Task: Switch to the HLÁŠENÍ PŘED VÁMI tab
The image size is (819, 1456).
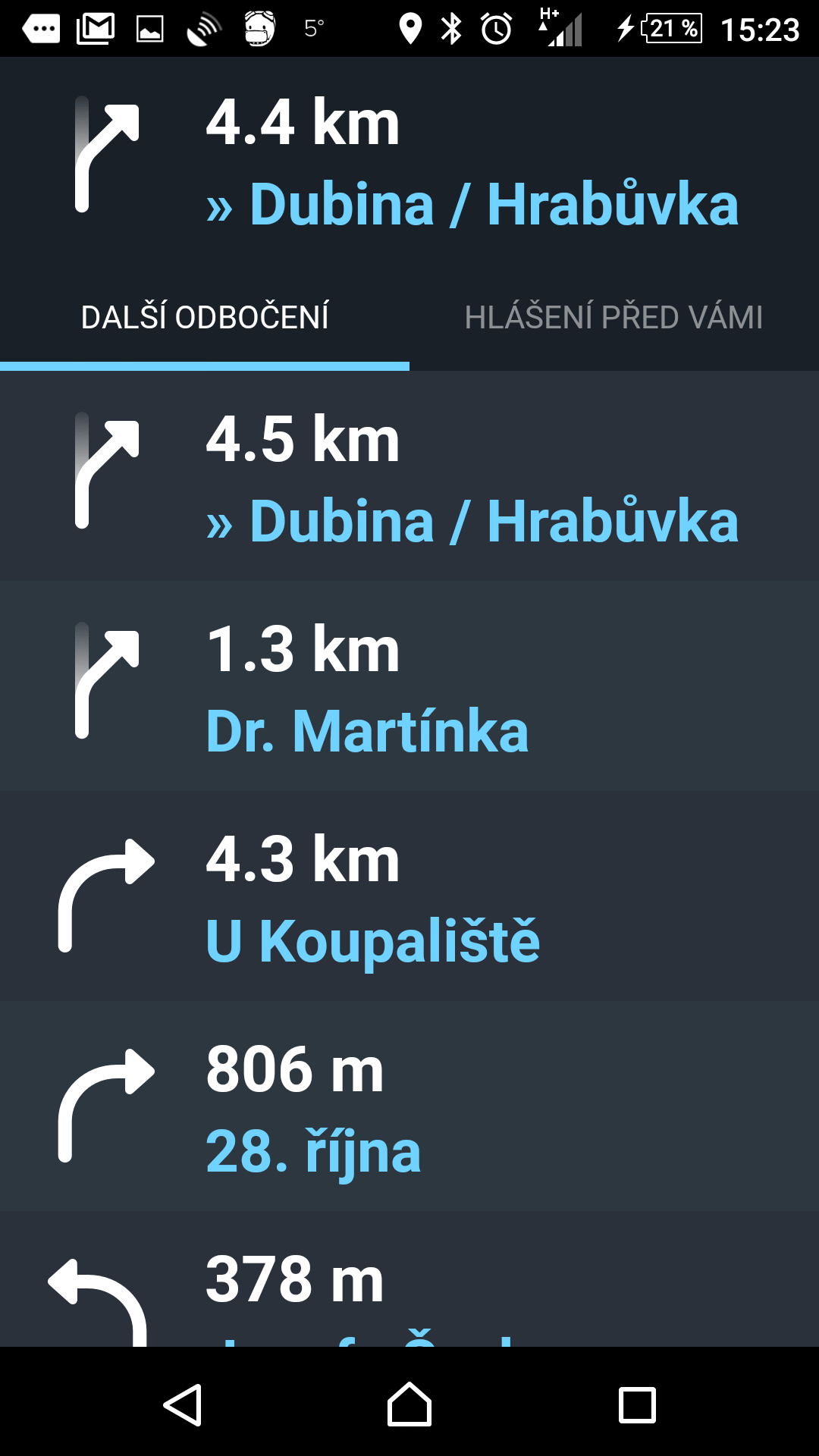Action: [x=613, y=318]
